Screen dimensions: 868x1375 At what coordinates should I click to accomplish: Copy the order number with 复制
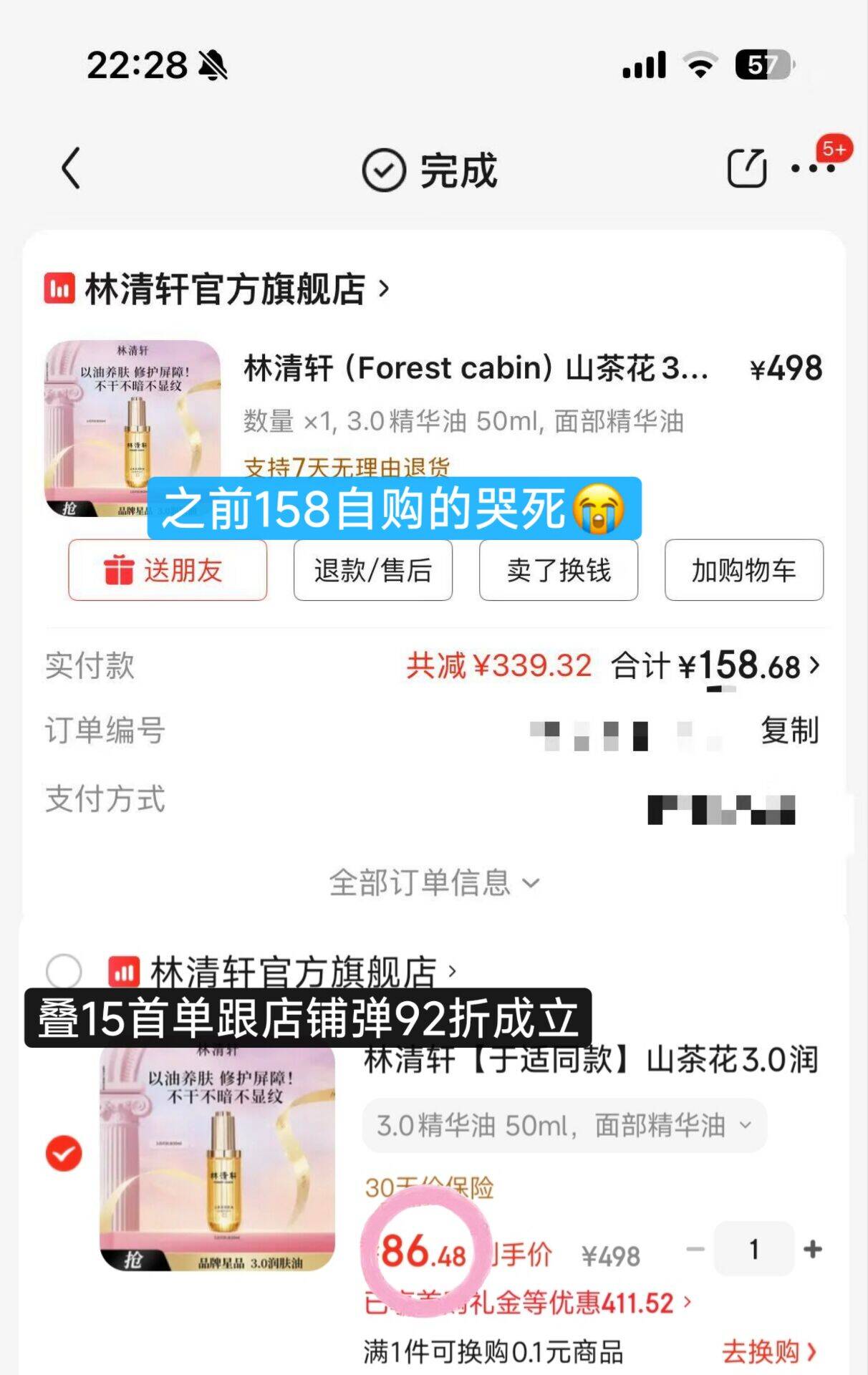click(790, 730)
